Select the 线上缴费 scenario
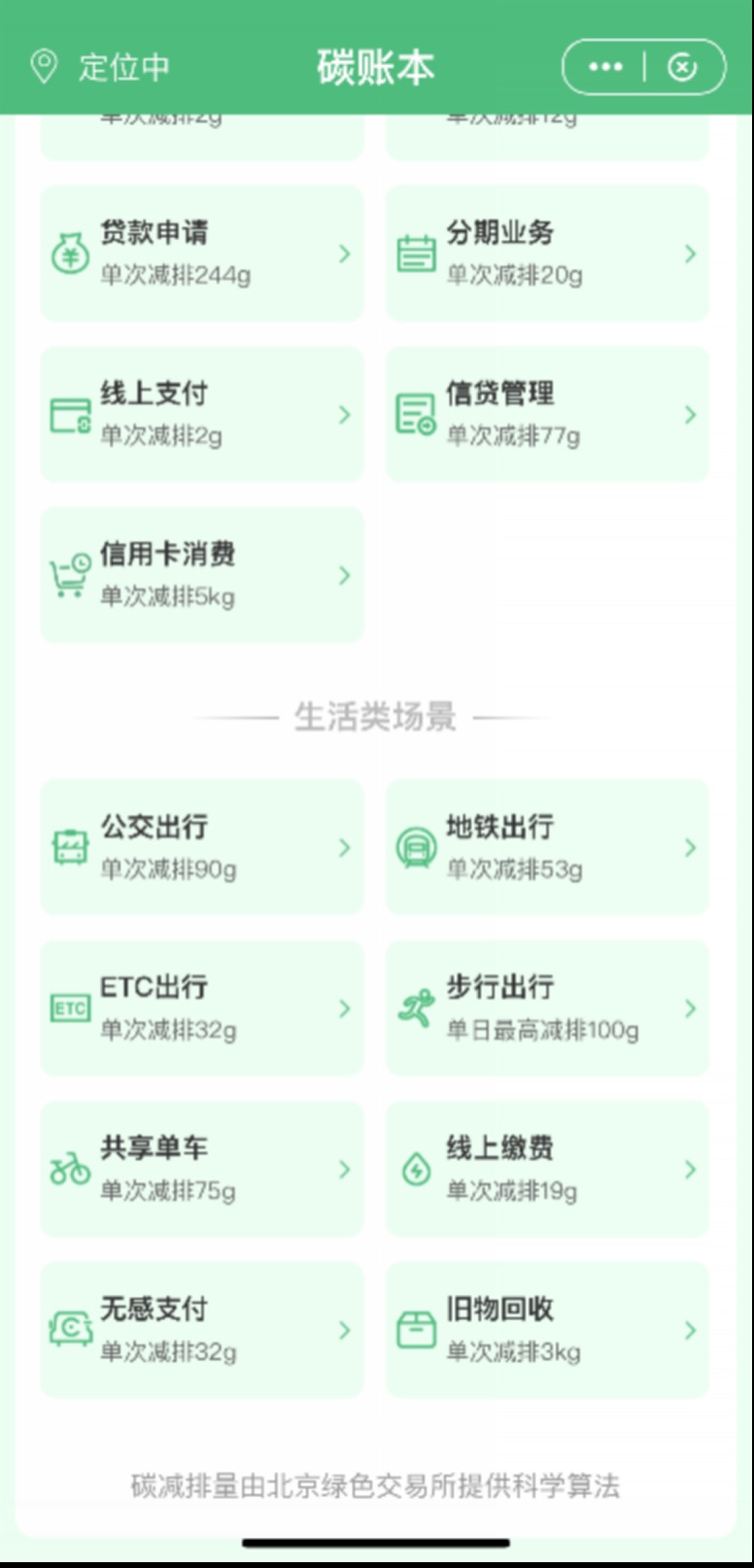This screenshot has height=1568, width=754. [x=547, y=1169]
